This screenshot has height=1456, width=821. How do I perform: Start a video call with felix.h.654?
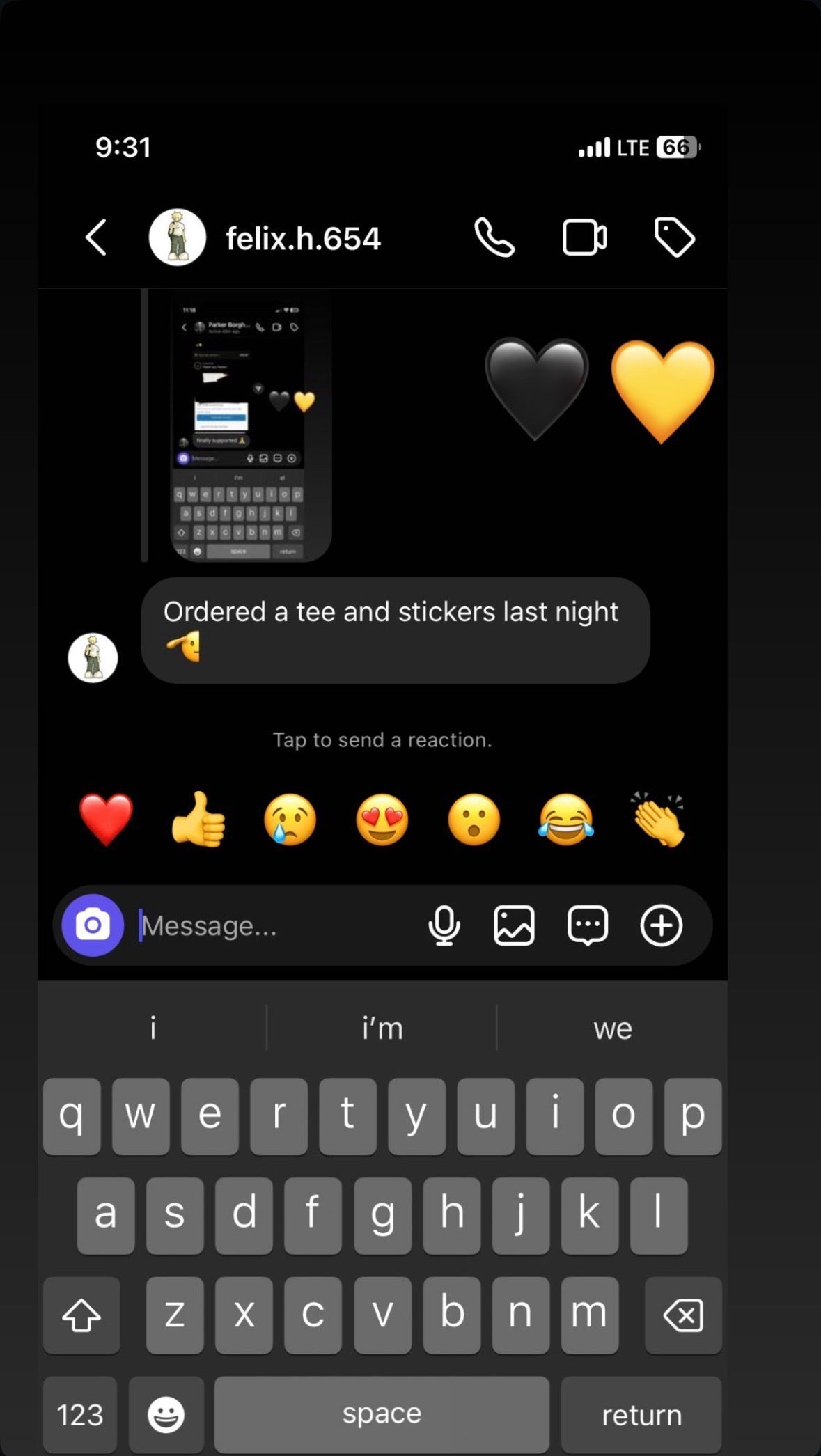(584, 237)
